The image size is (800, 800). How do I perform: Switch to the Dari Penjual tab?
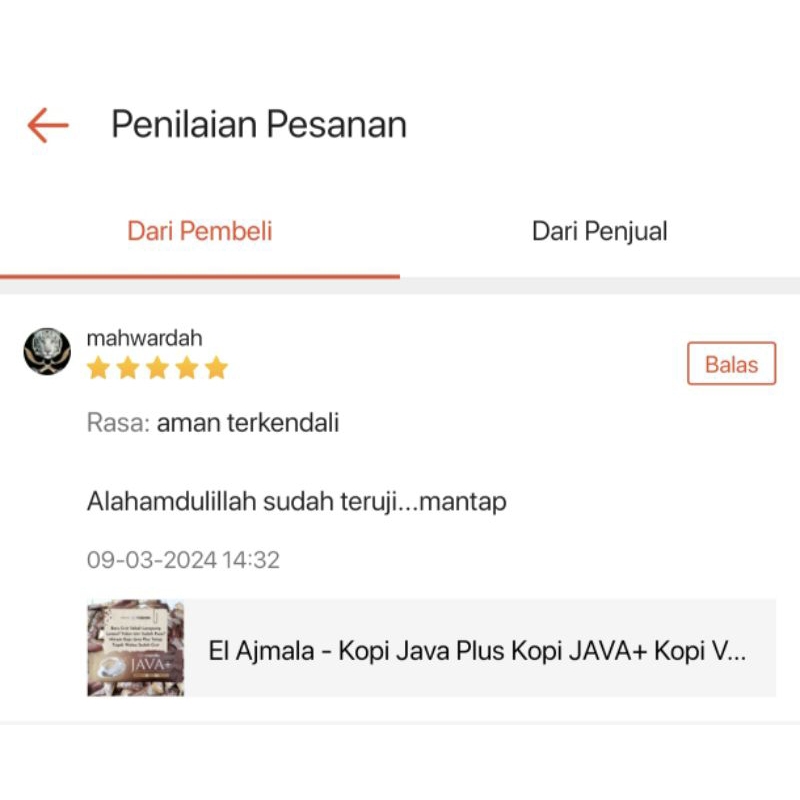click(599, 232)
